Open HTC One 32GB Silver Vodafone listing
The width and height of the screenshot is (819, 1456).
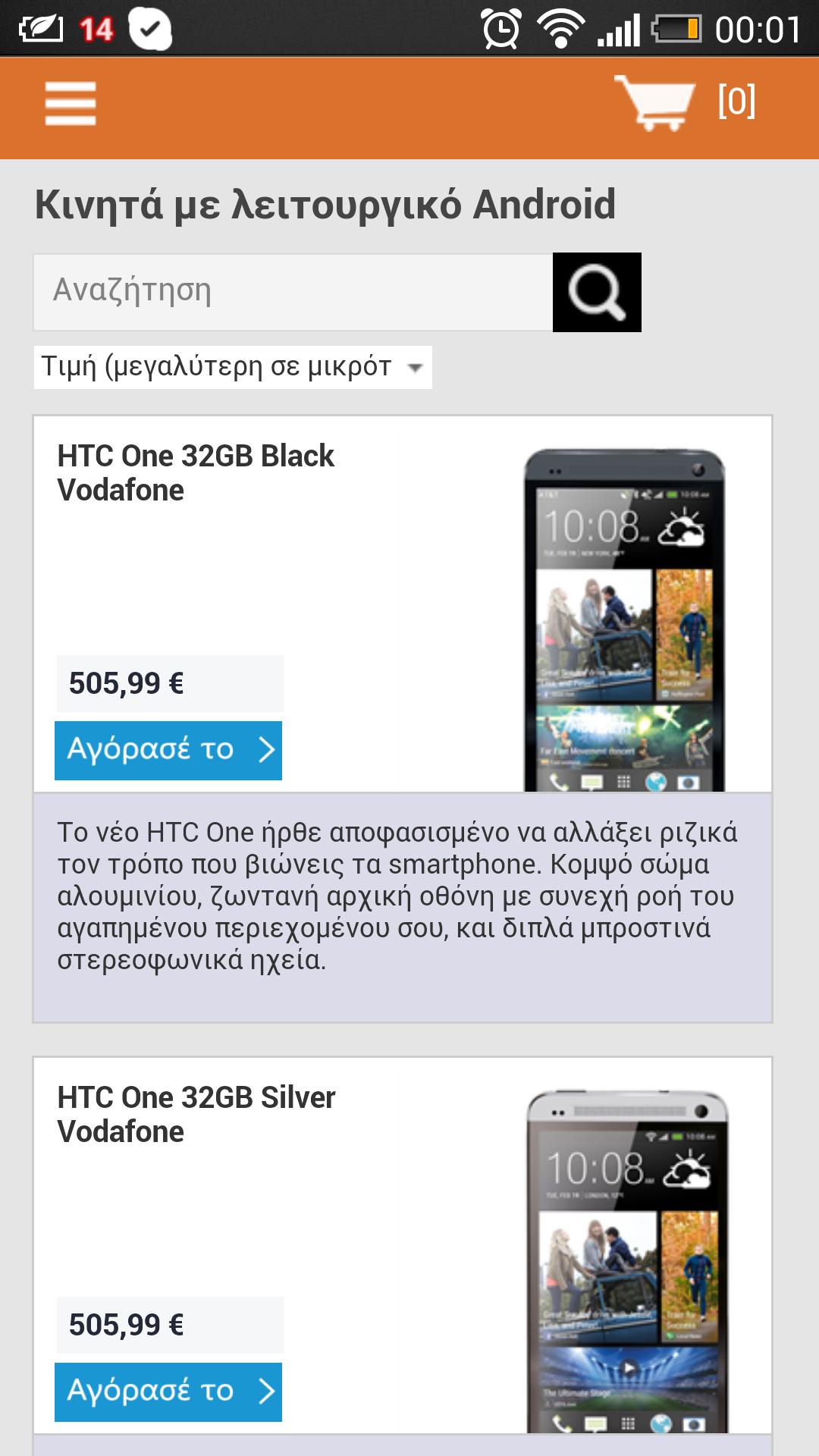195,1112
